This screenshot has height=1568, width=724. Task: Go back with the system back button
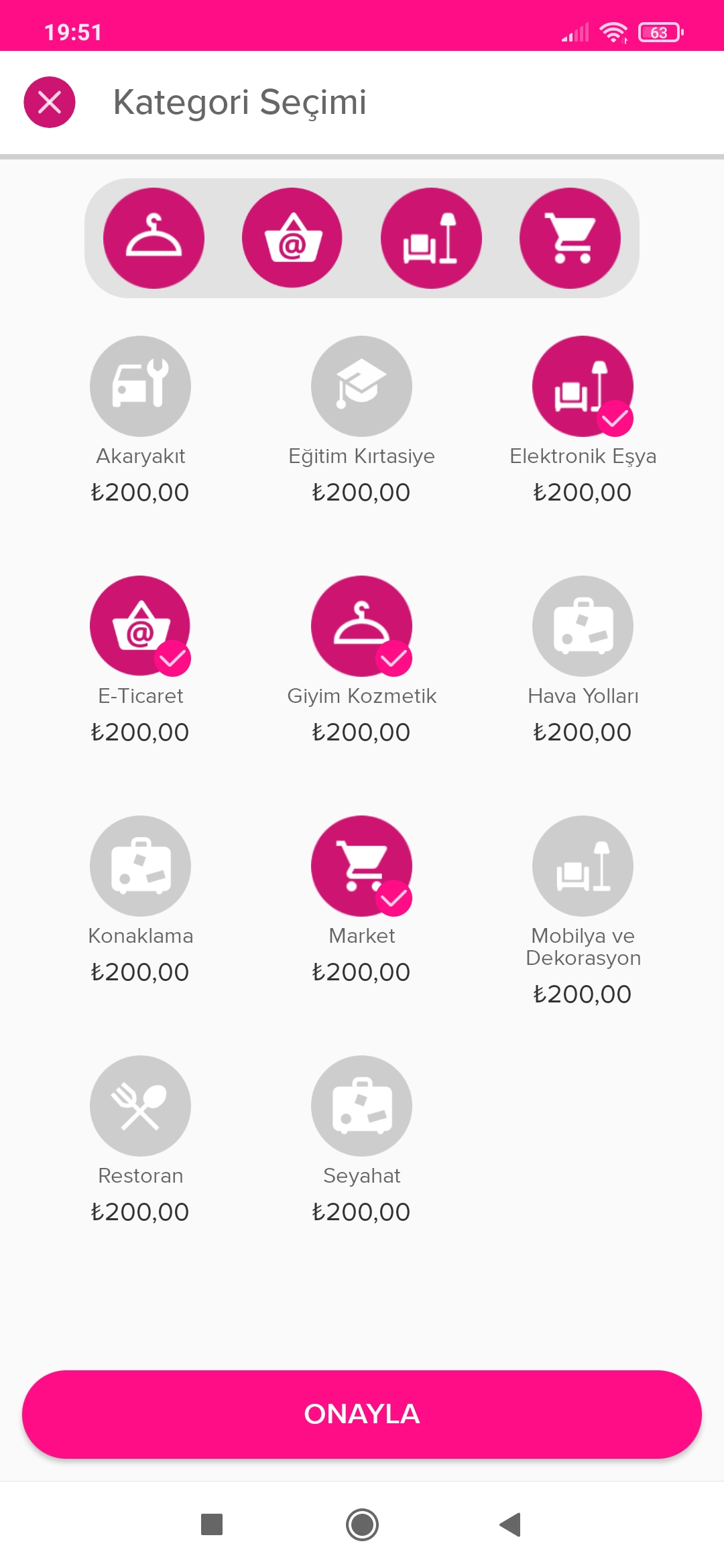(x=511, y=1524)
